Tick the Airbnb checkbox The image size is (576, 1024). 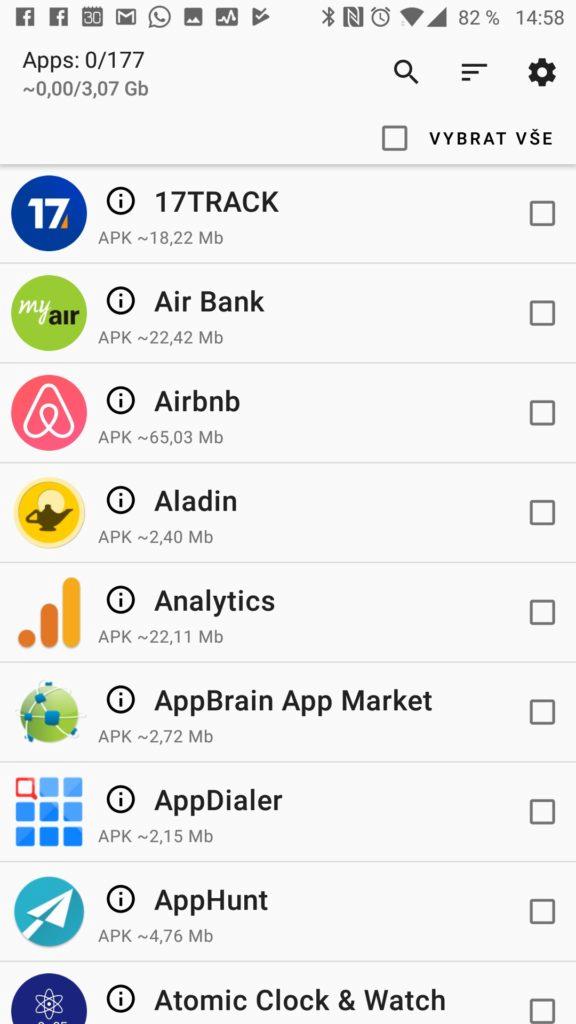point(542,413)
